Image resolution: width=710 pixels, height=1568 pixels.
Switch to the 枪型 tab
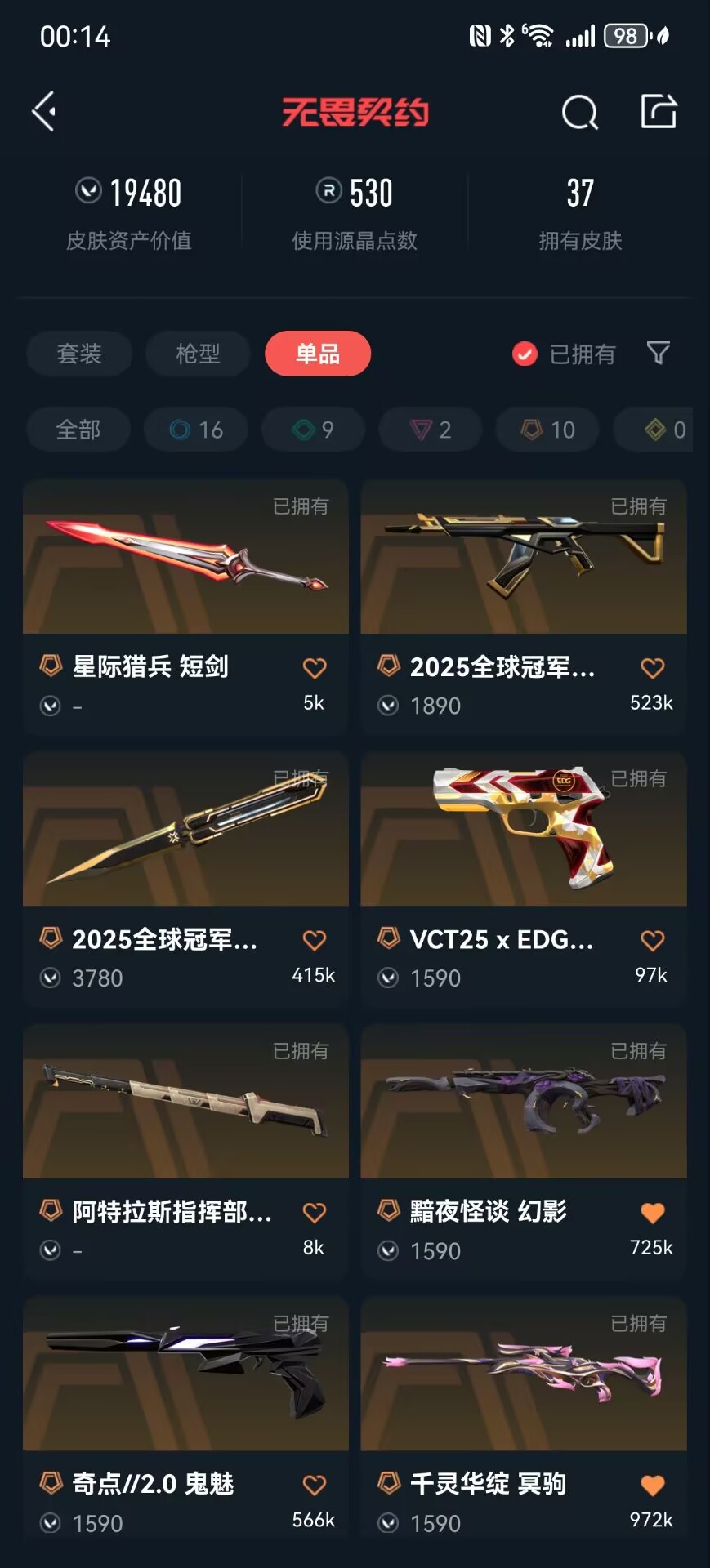point(198,354)
